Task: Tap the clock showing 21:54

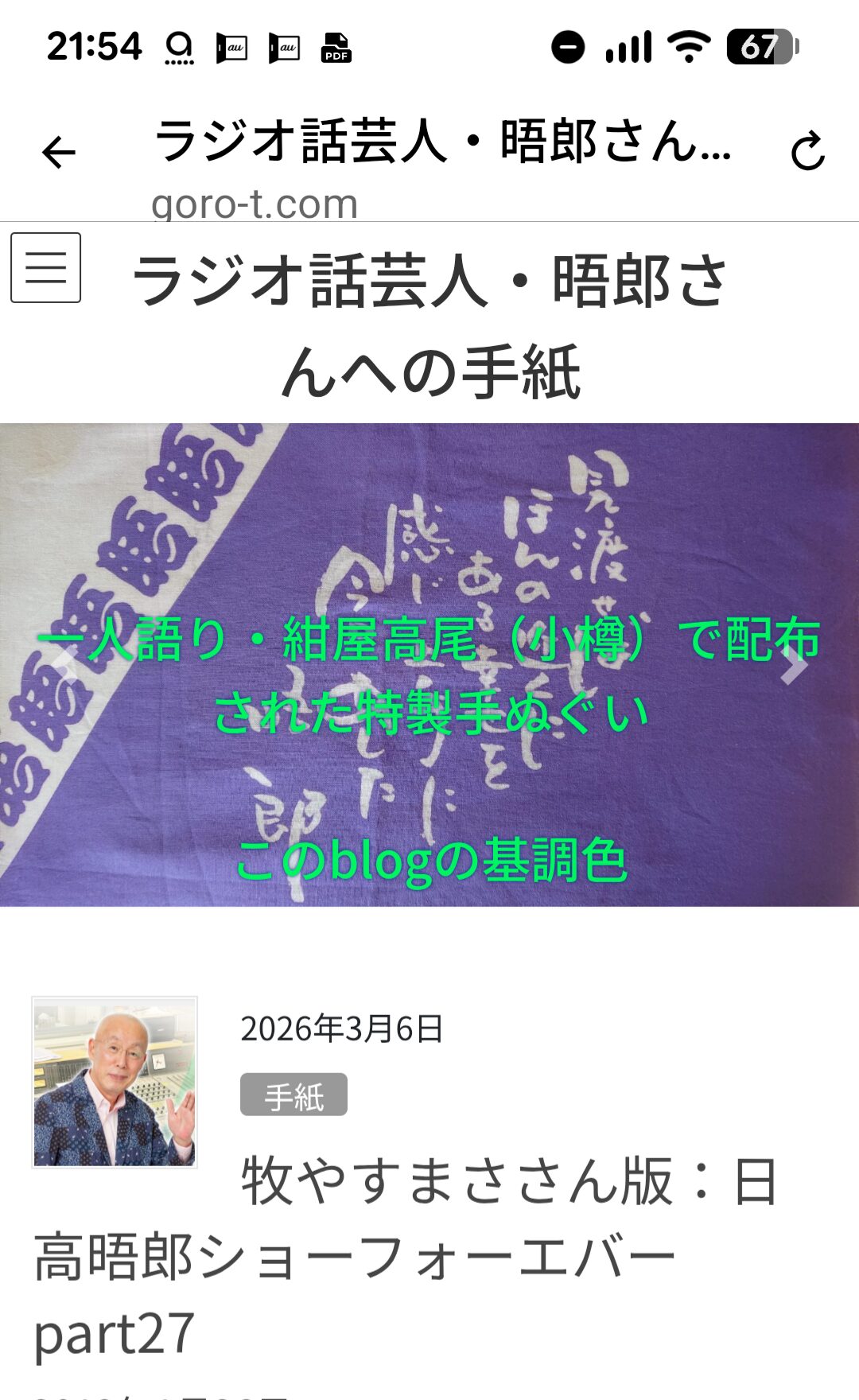Action: tap(93, 46)
